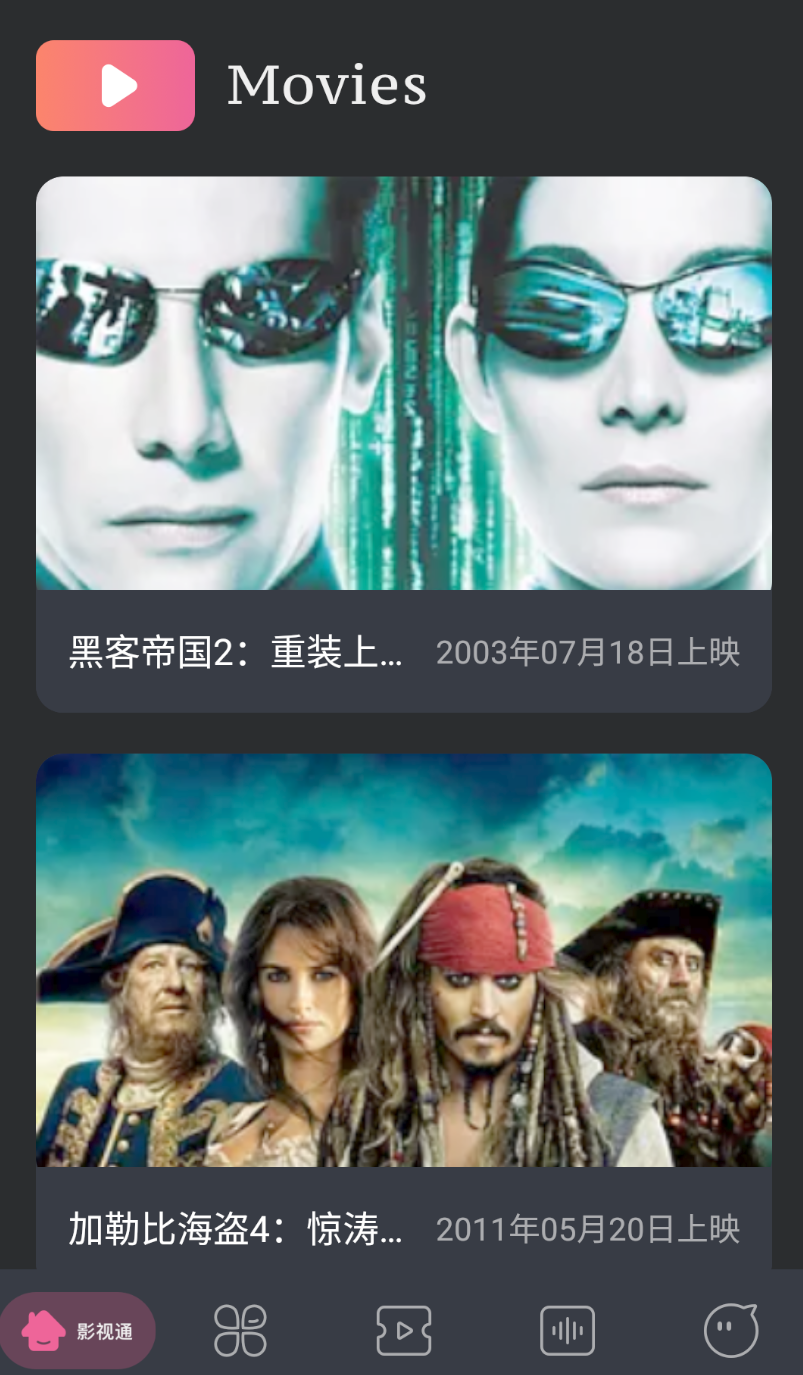Select the truncated 加勒比海盗4 title text

tap(235, 1229)
